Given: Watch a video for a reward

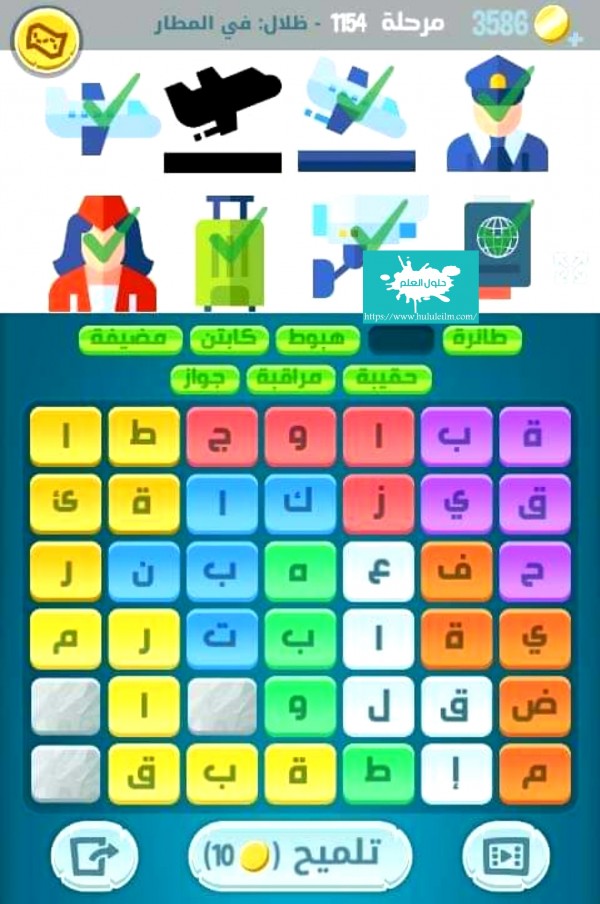Looking at the screenshot, I should [x=507, y=855].
